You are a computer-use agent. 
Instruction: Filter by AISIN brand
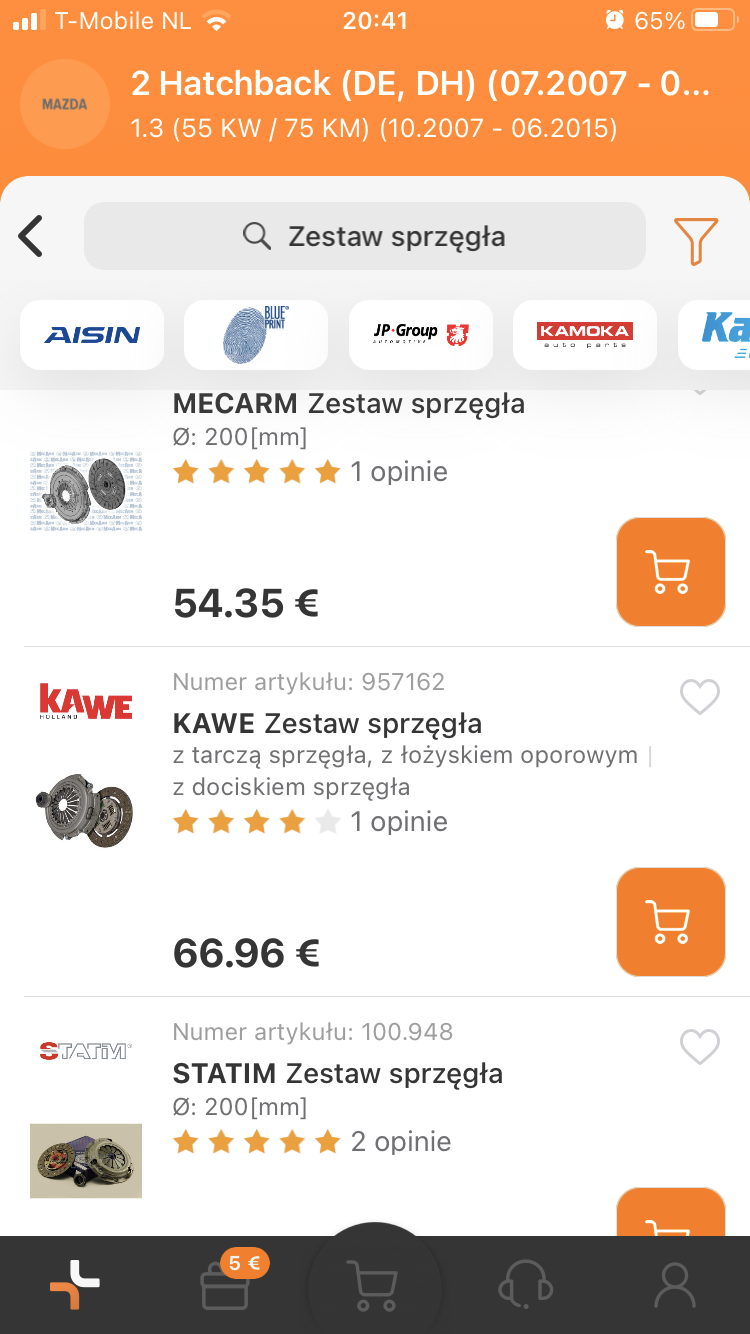[x=92, y=335]
